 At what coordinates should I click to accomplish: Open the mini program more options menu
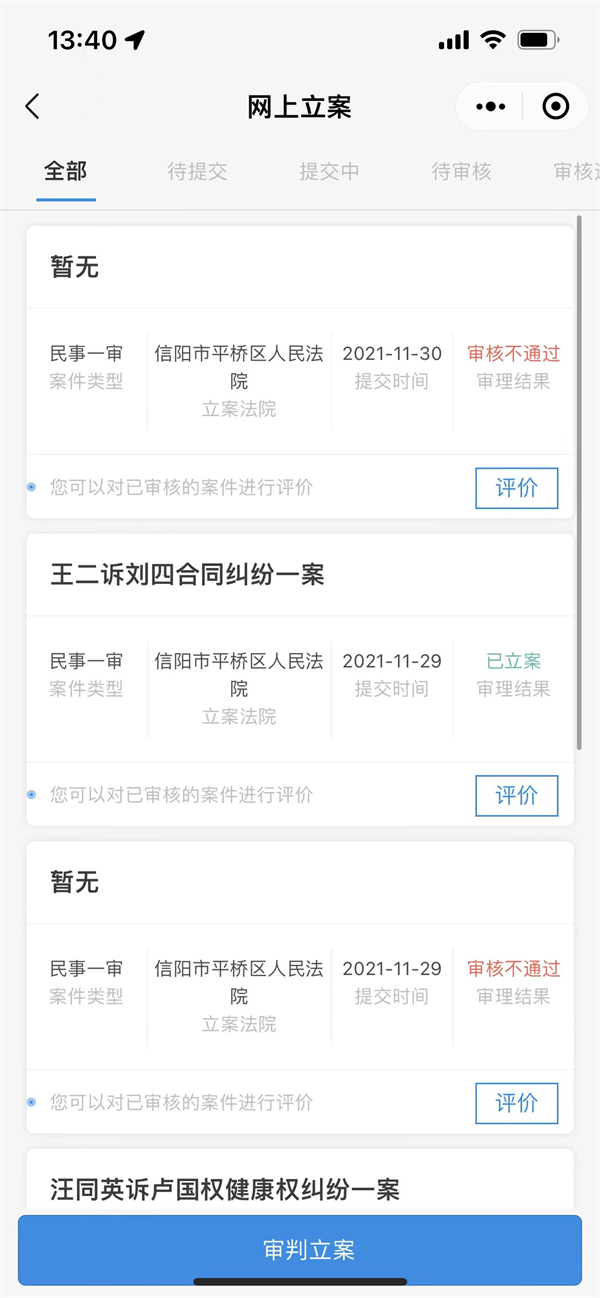(492, 107)
